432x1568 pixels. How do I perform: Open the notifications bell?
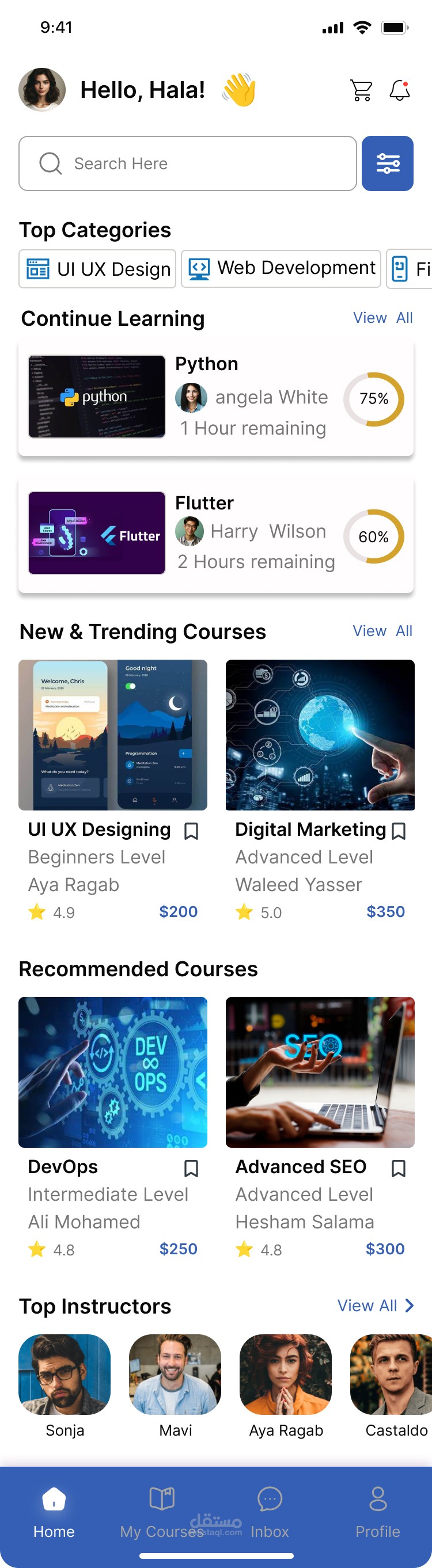pos(400,91)
